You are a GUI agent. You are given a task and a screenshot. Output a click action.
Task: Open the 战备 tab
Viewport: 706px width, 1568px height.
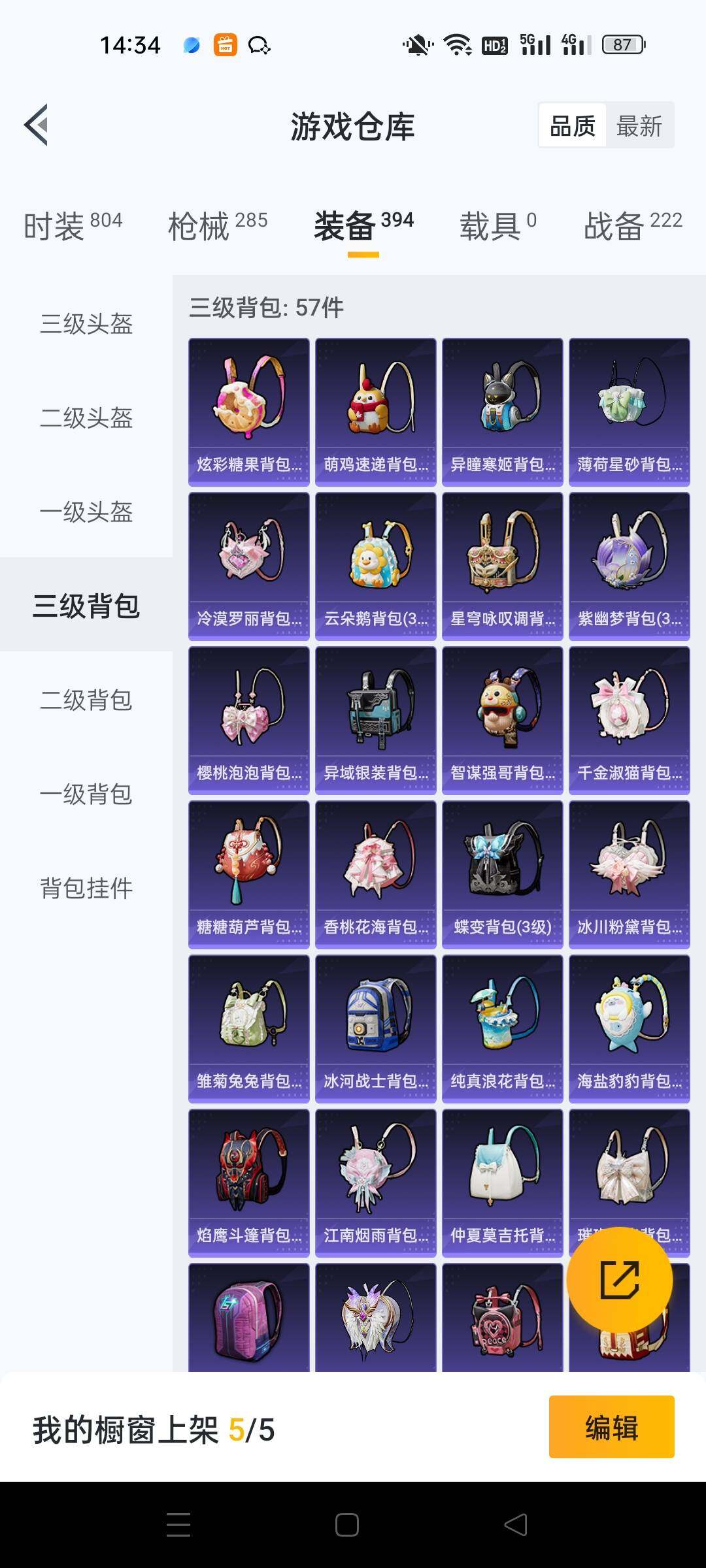click(632, 226)
